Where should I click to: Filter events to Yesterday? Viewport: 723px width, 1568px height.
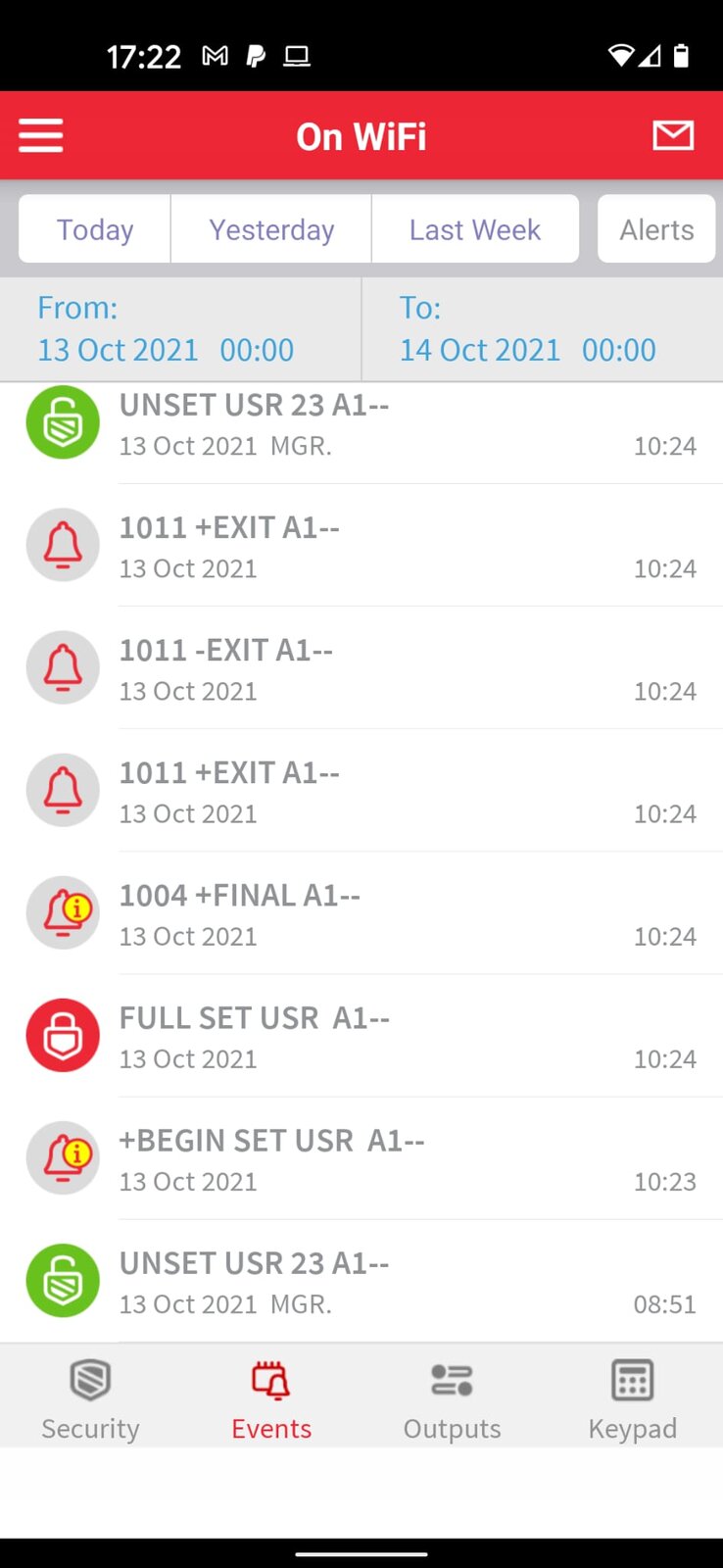(271, 229)
